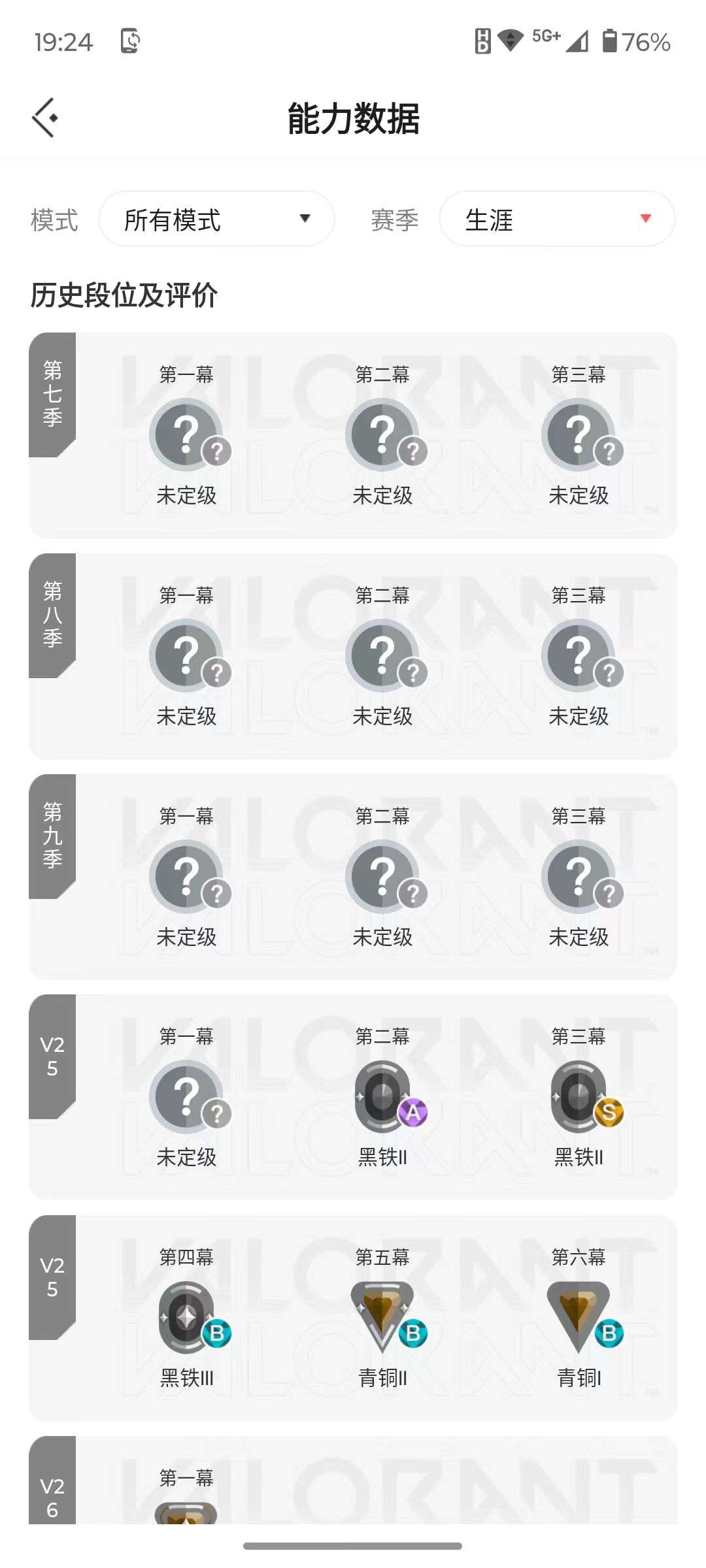Image resolution: width=706 pixels, height=1568 pixels.
Task: Click the 历史段位及评价 section heading
Action: 124,294
